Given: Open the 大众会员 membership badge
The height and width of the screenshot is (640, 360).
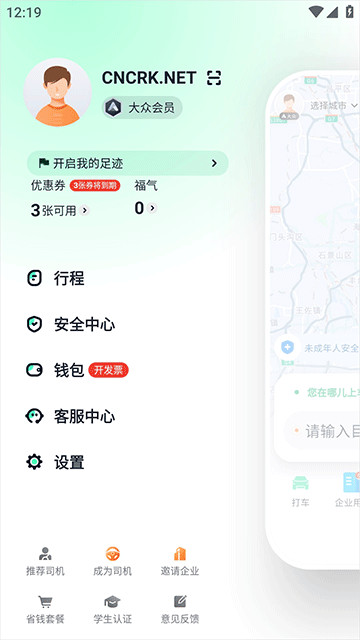Looking at the screenshot, I should pos(142,108).
